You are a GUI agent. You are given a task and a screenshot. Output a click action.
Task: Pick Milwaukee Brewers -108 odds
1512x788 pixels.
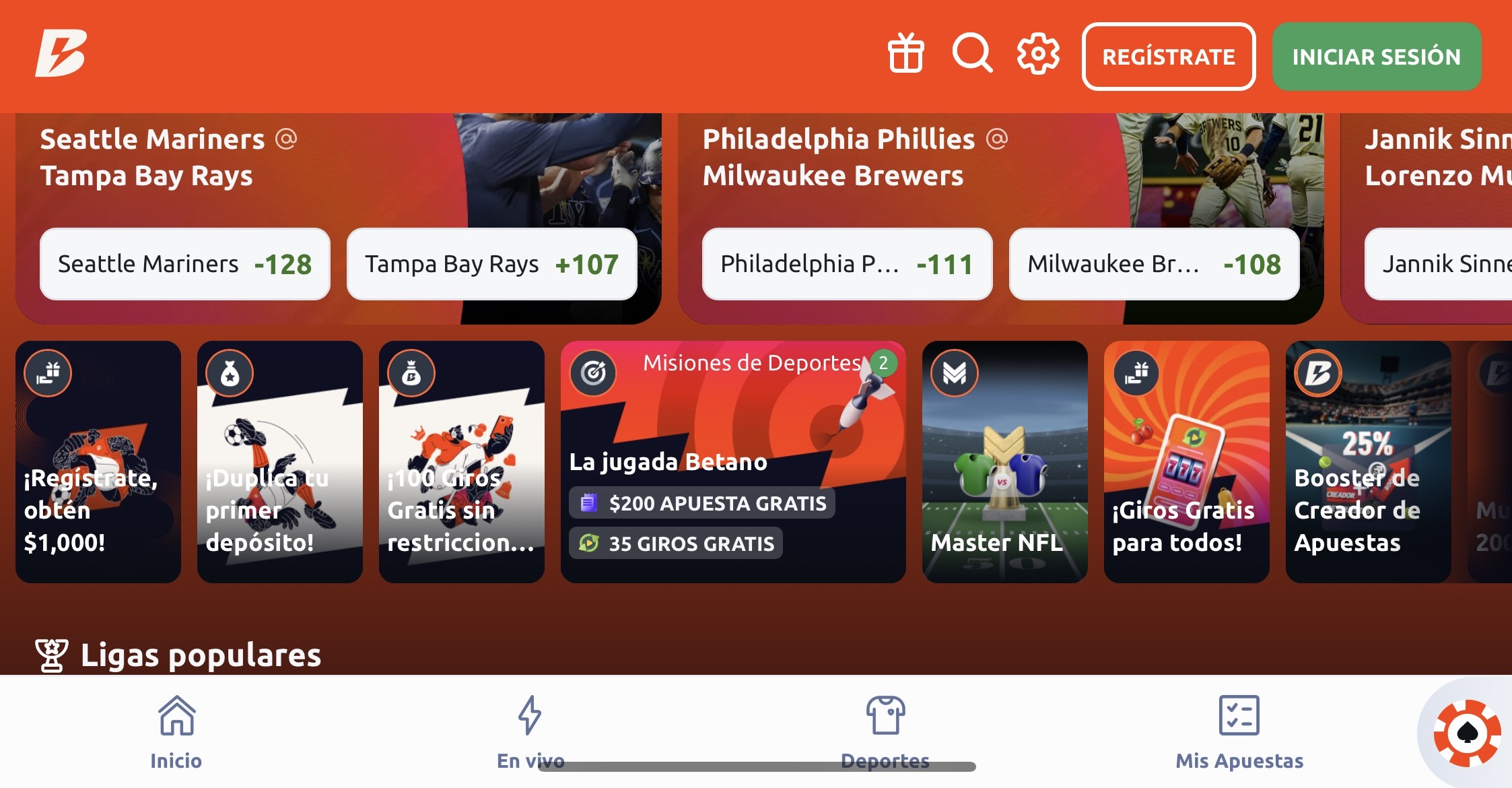(1154, 264)
